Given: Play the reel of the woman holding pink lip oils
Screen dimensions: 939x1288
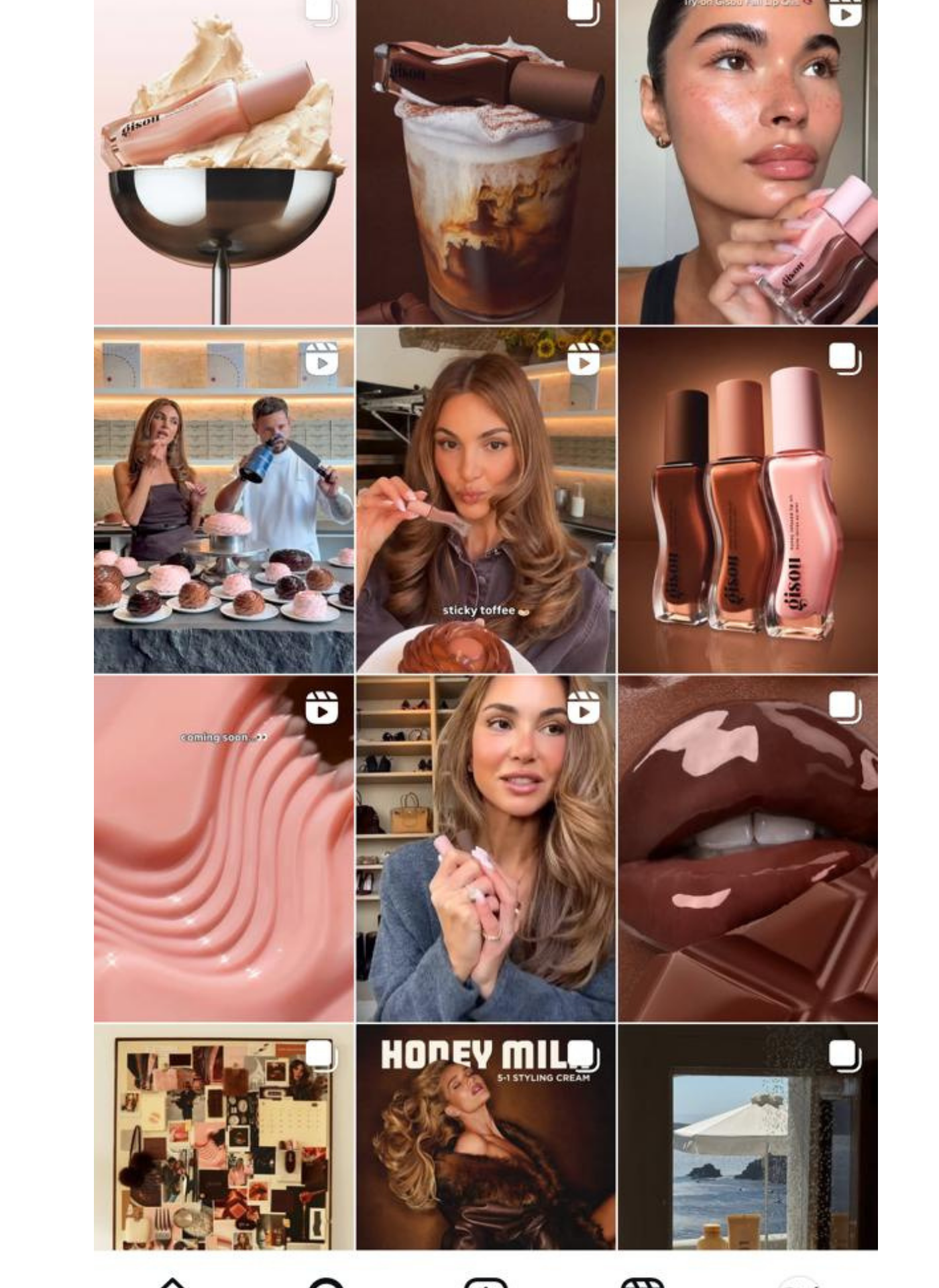Looking at the screenshot, I should pos(747,161).
